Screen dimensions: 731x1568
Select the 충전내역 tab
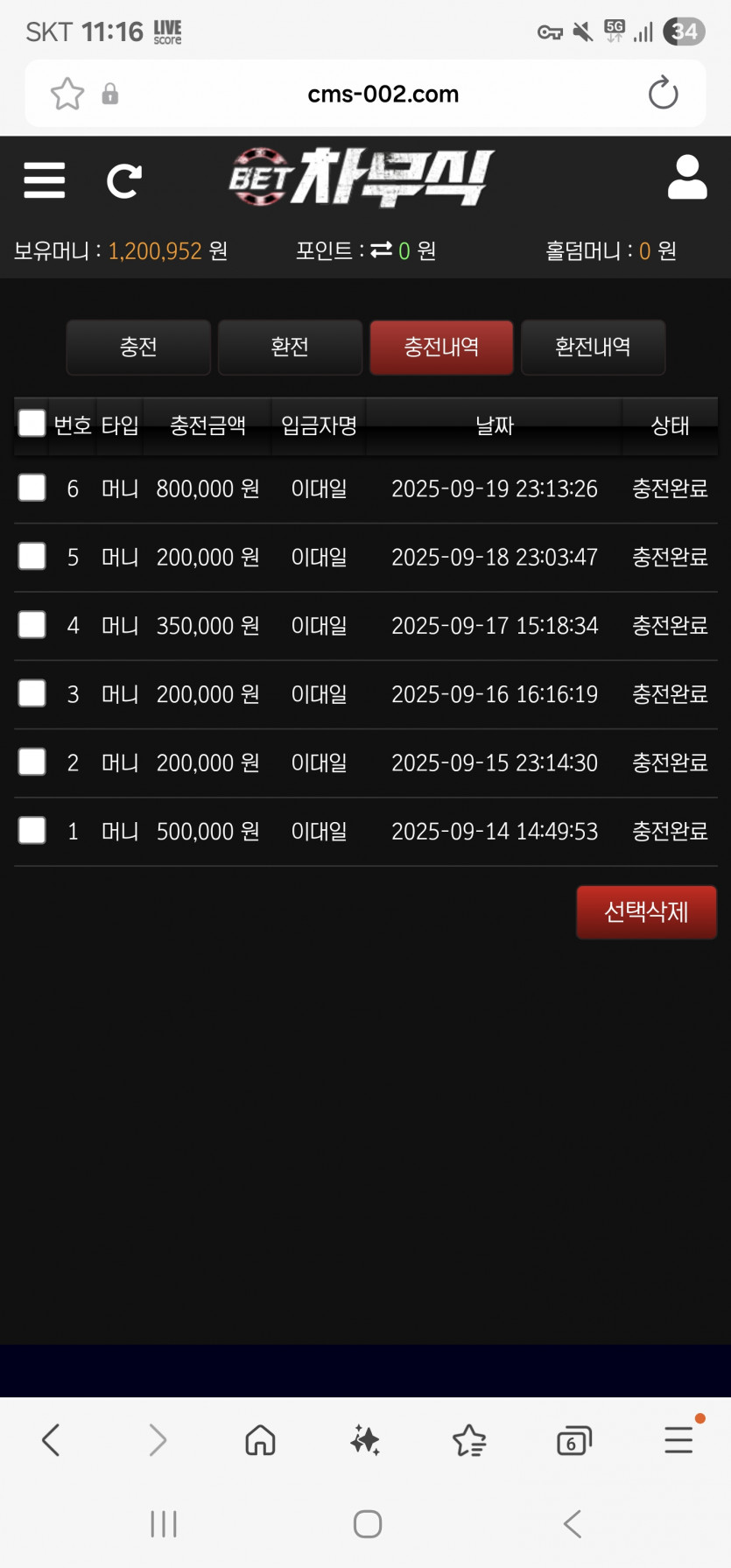tap(441, 348)
